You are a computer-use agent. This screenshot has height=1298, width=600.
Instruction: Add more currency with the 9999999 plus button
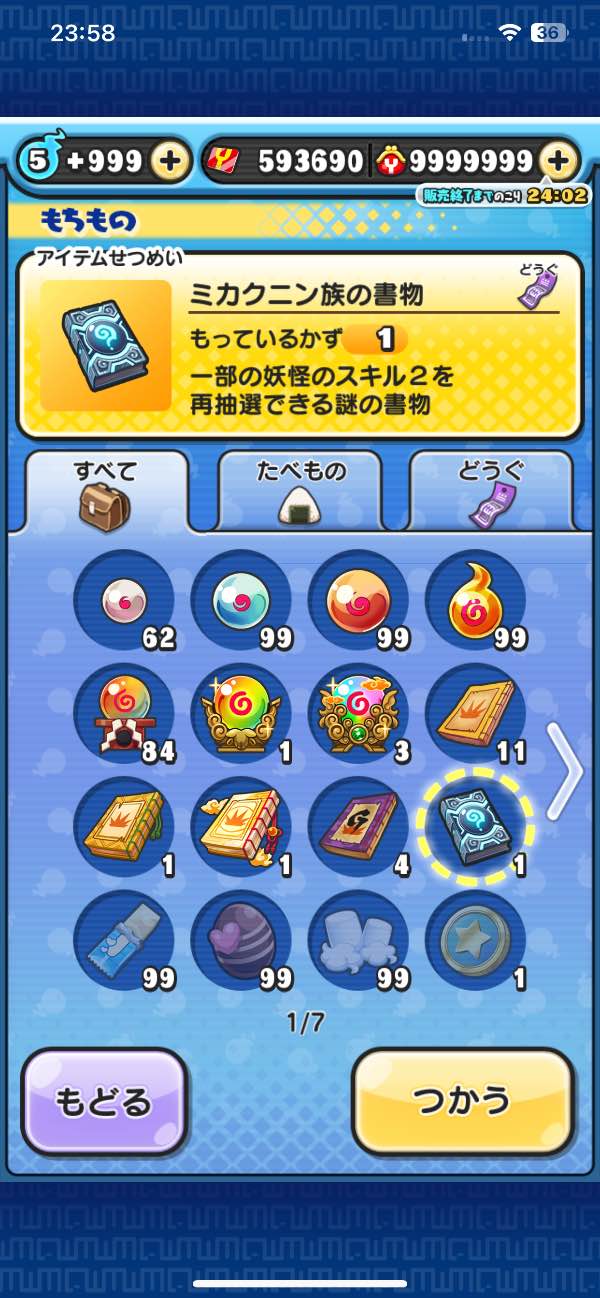pos(558,161)
